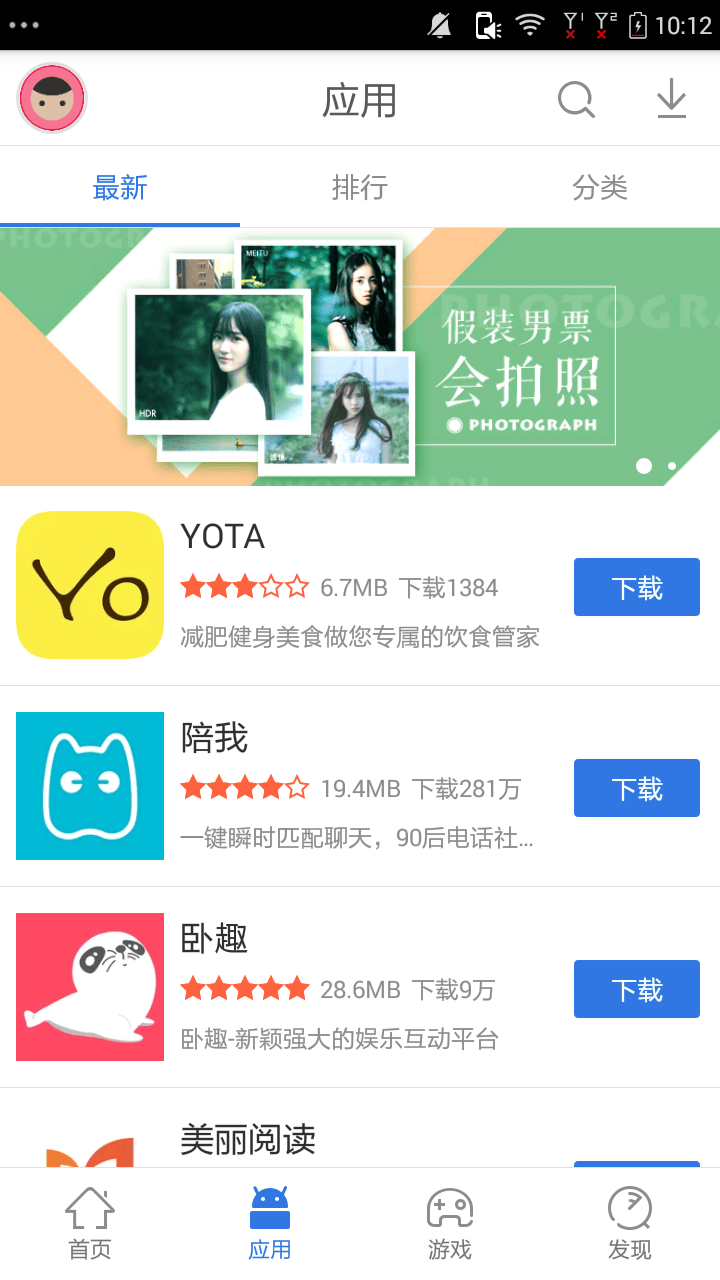Download the 陪我 app
The image size is (720, 1280).
pos(636,788)
